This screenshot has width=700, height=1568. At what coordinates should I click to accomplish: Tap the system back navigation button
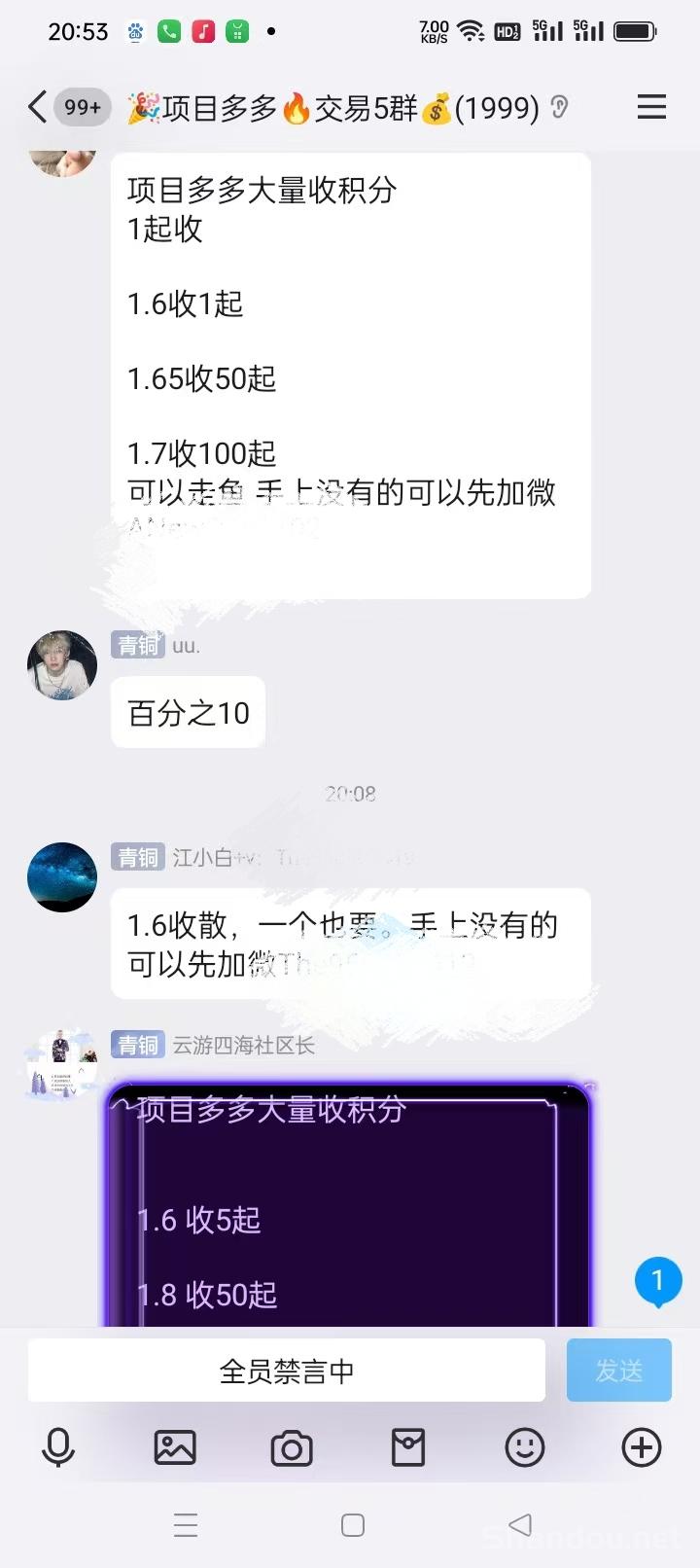coord(520,1524)
